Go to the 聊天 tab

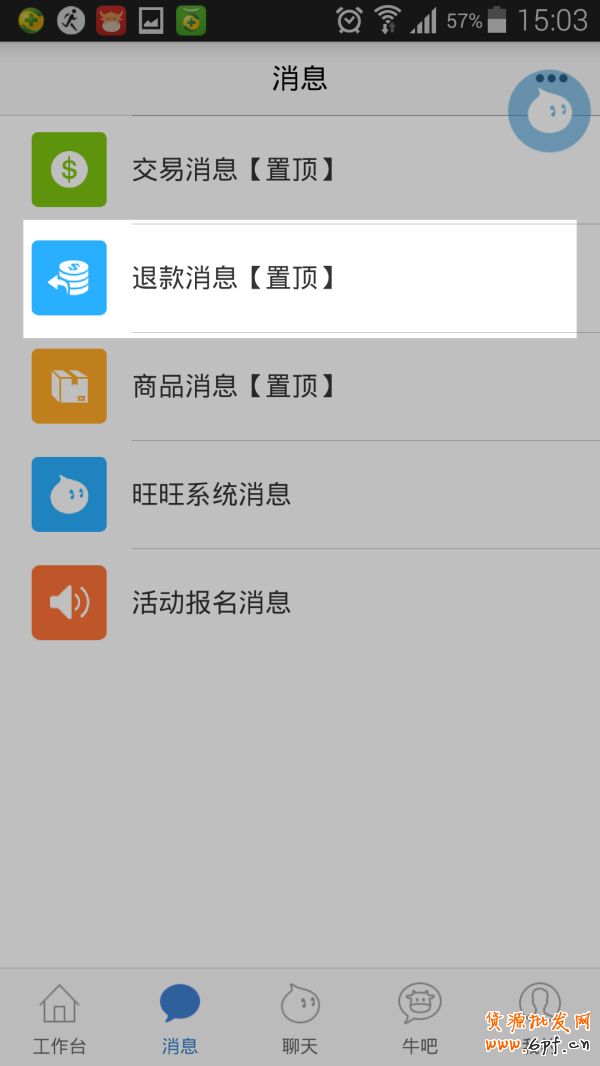coord(300,1018)
